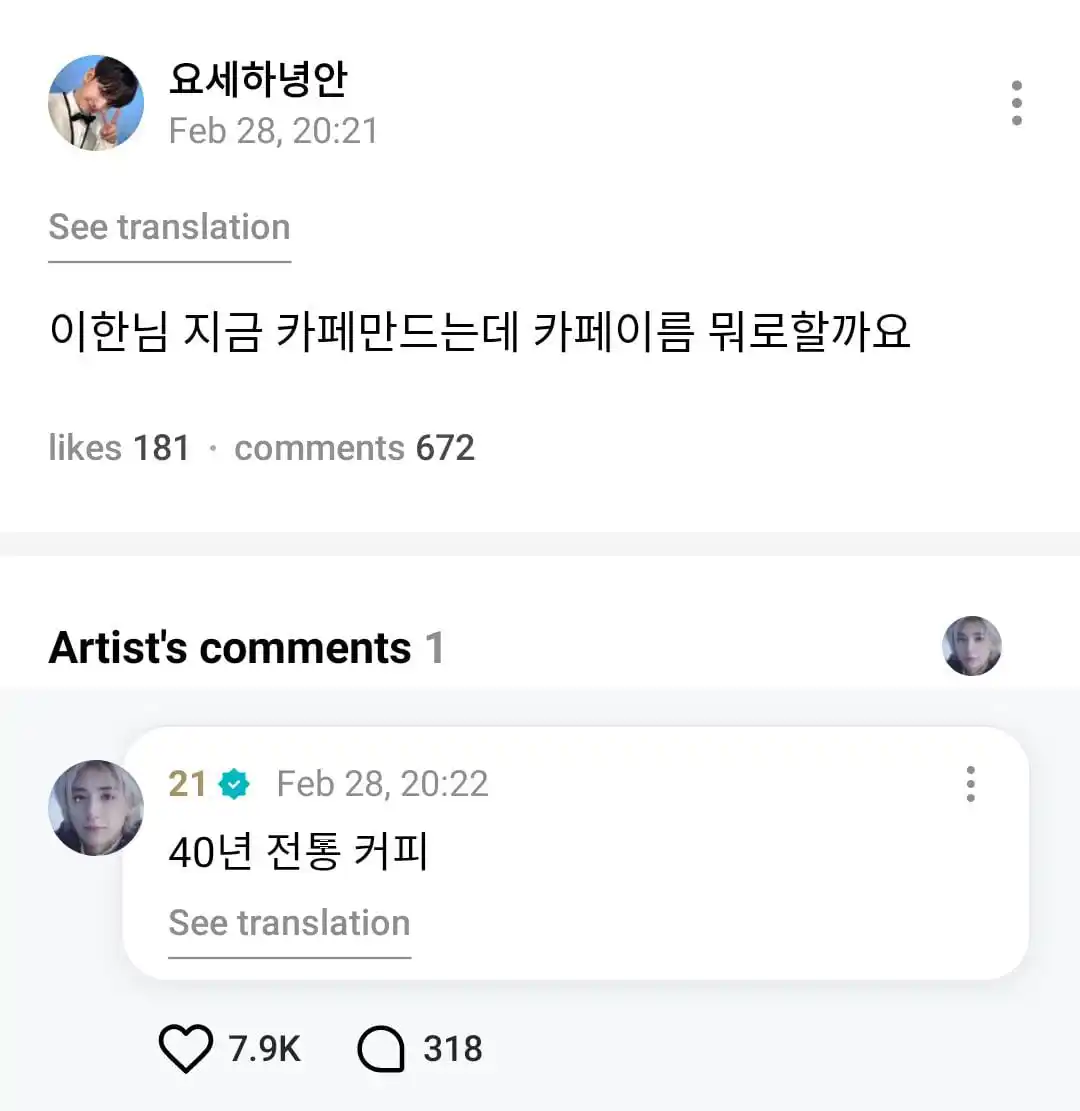Click commenter 21's profile picture
Image resolution: width=1080 pixels, height=1111 pixels.
95,807
